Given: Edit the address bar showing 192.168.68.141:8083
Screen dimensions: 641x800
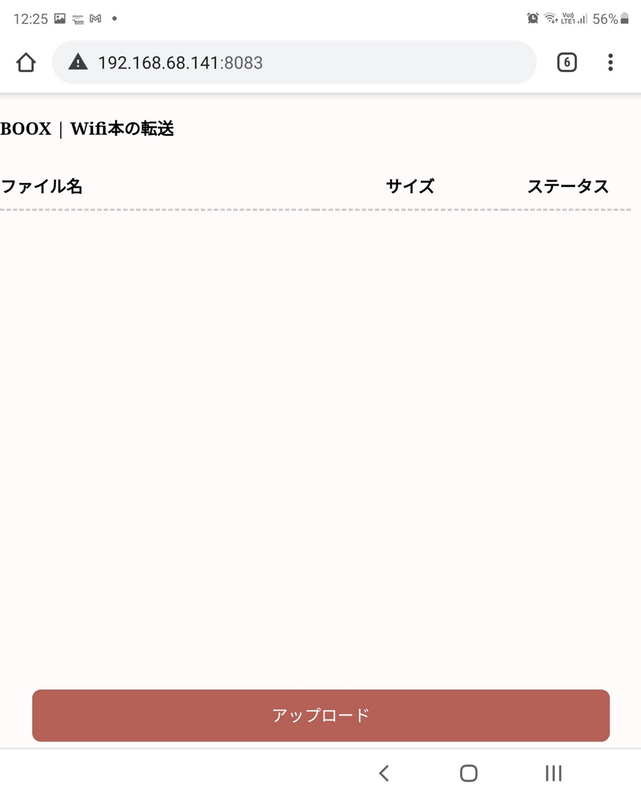Looking at the screenshot, I should pos(300,62).
